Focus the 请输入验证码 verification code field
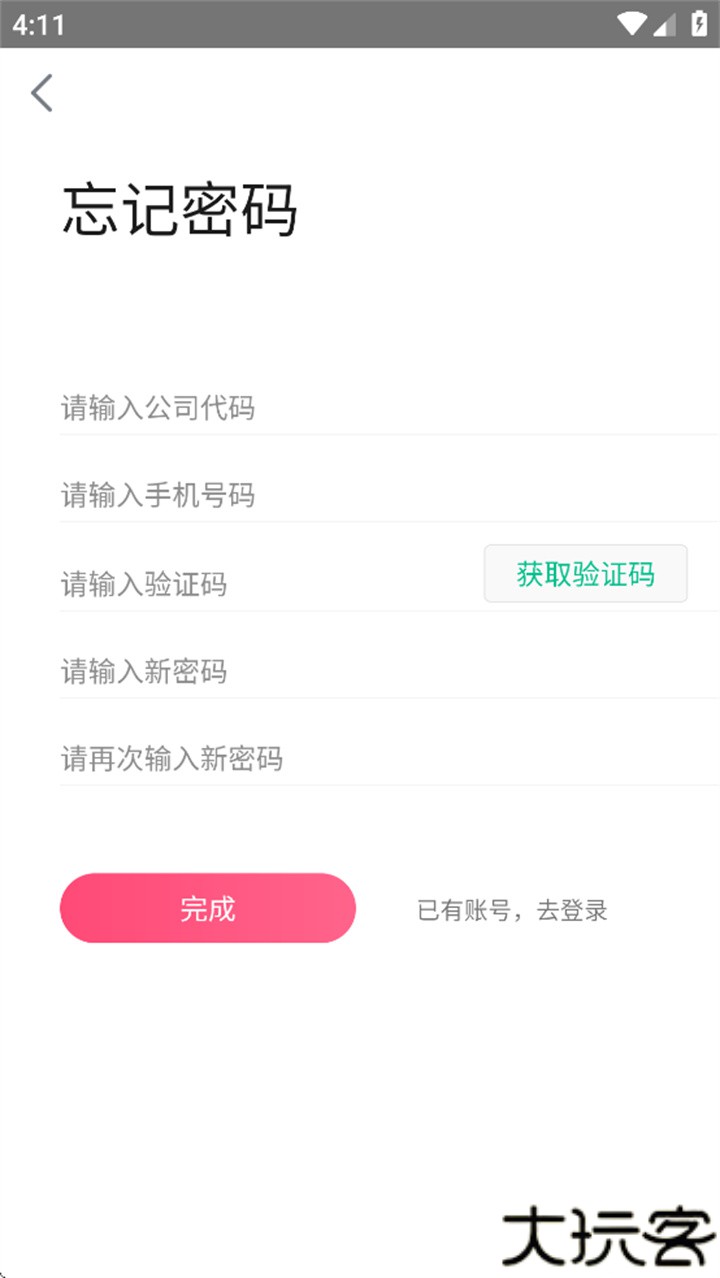Image resolution: width=720 pixels, height=1278 pixels. (x=250, y=585)
